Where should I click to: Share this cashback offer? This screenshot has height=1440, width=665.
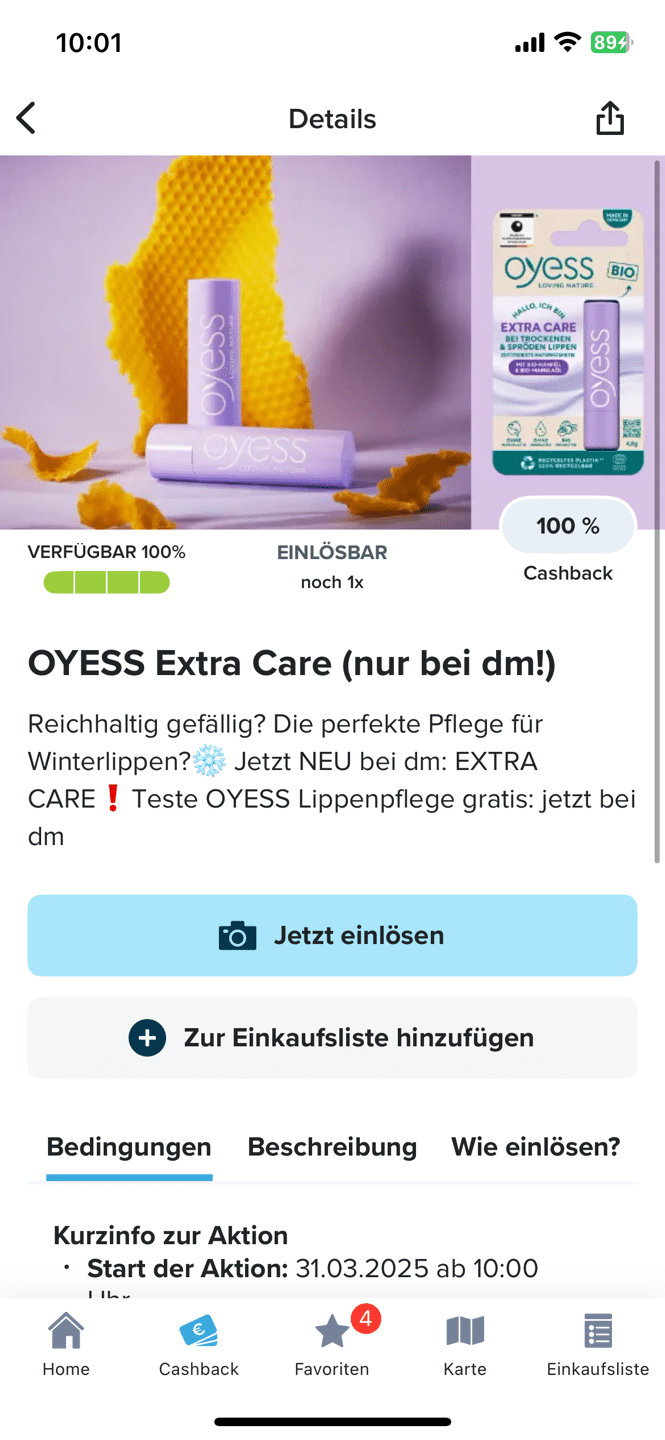tap(610, 118)
